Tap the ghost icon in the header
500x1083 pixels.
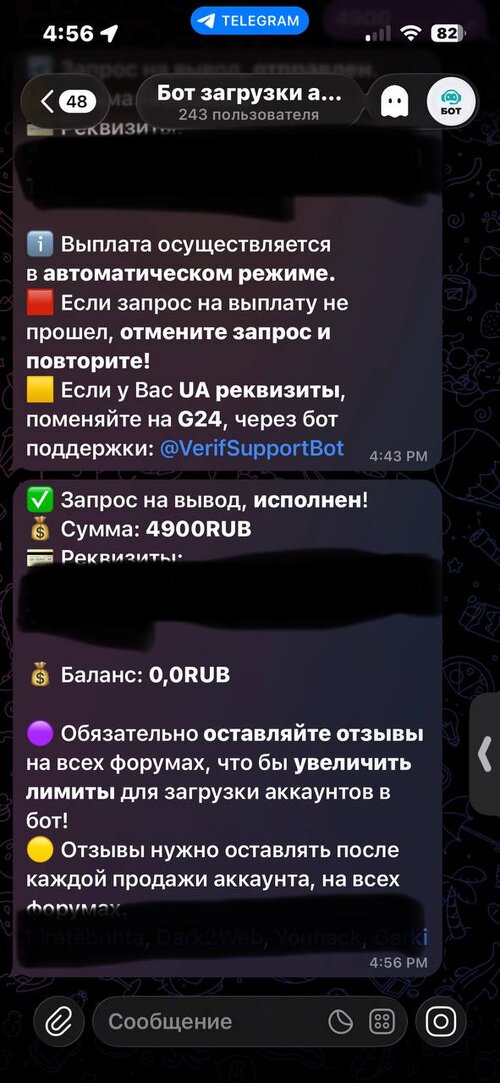395,104
